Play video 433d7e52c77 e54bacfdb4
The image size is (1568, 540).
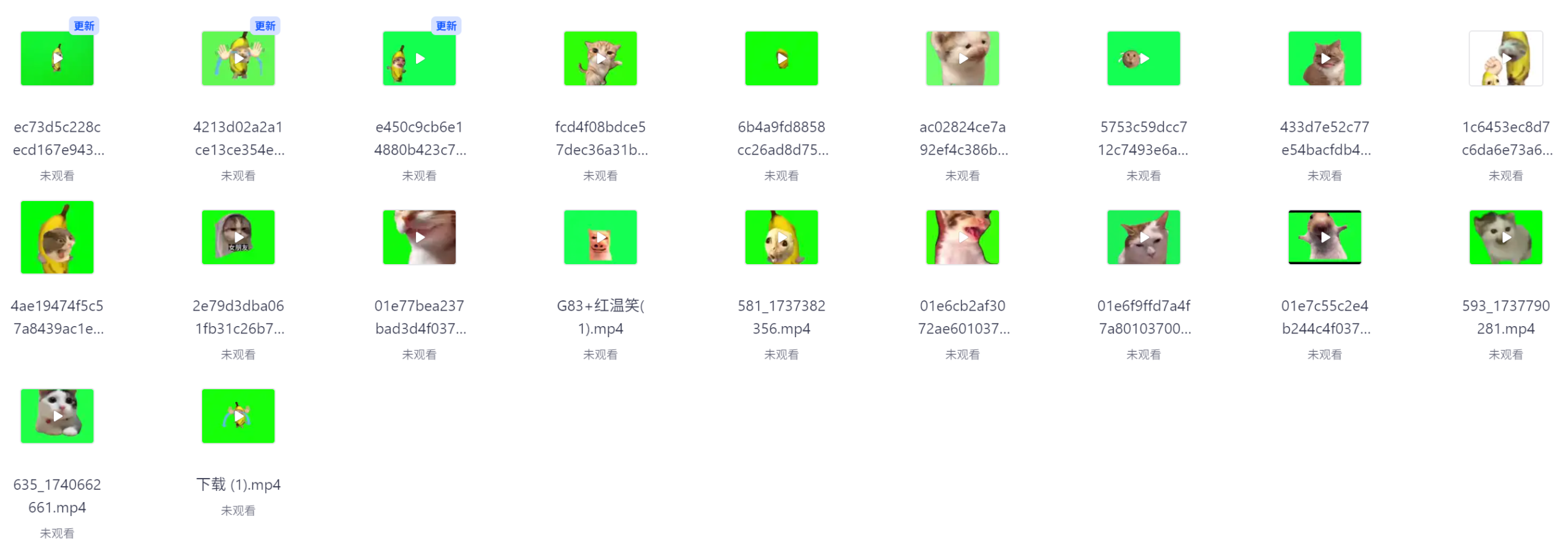1324,58
